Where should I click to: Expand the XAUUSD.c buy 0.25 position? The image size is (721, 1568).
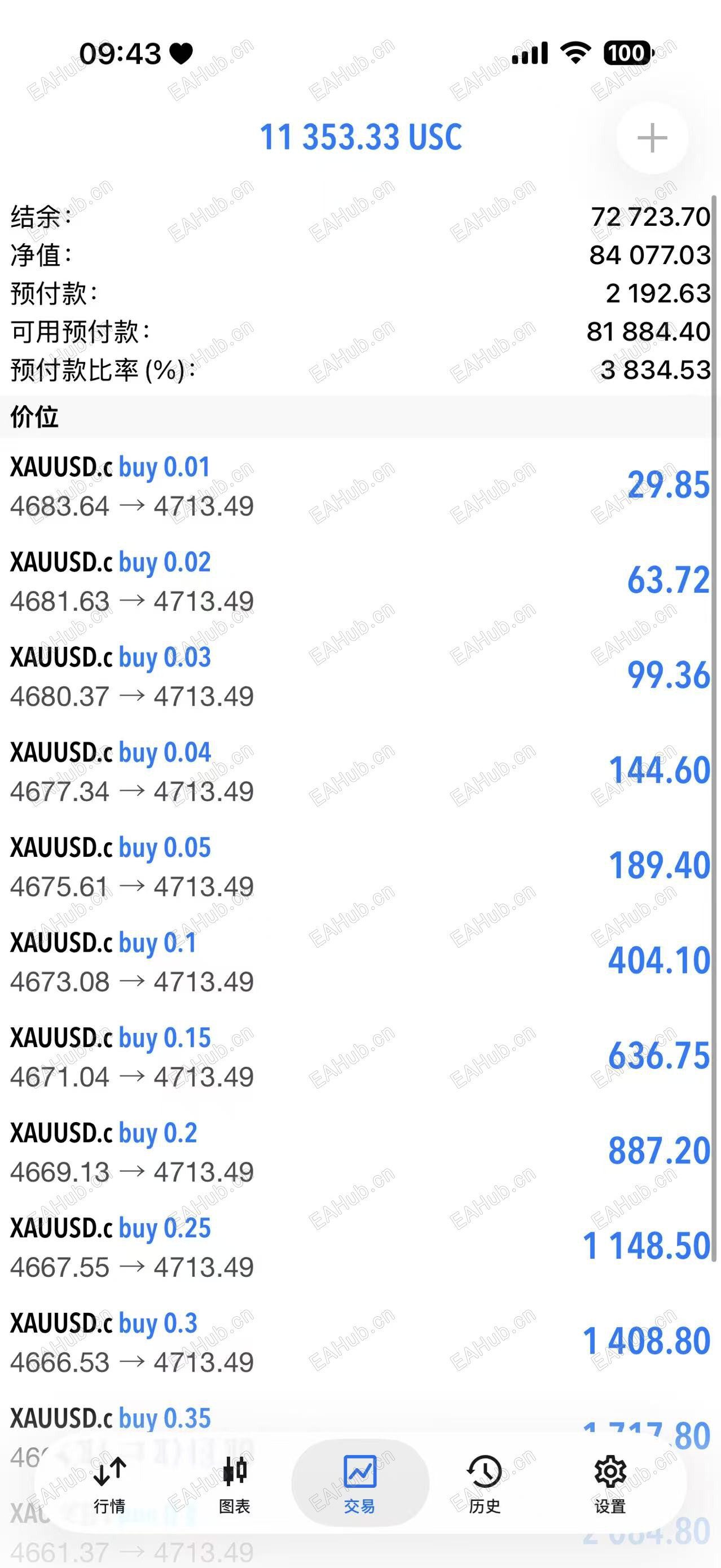click(359, 1247)
